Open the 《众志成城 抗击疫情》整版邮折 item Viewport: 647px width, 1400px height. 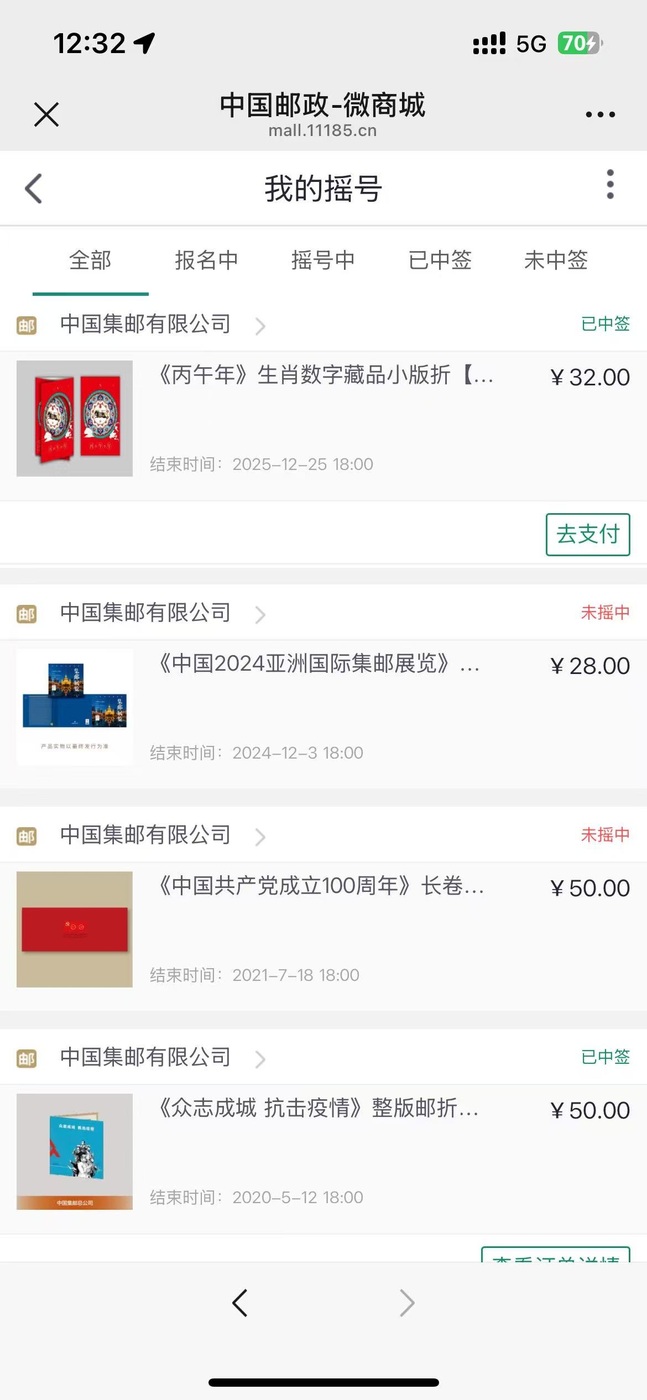318,1109
